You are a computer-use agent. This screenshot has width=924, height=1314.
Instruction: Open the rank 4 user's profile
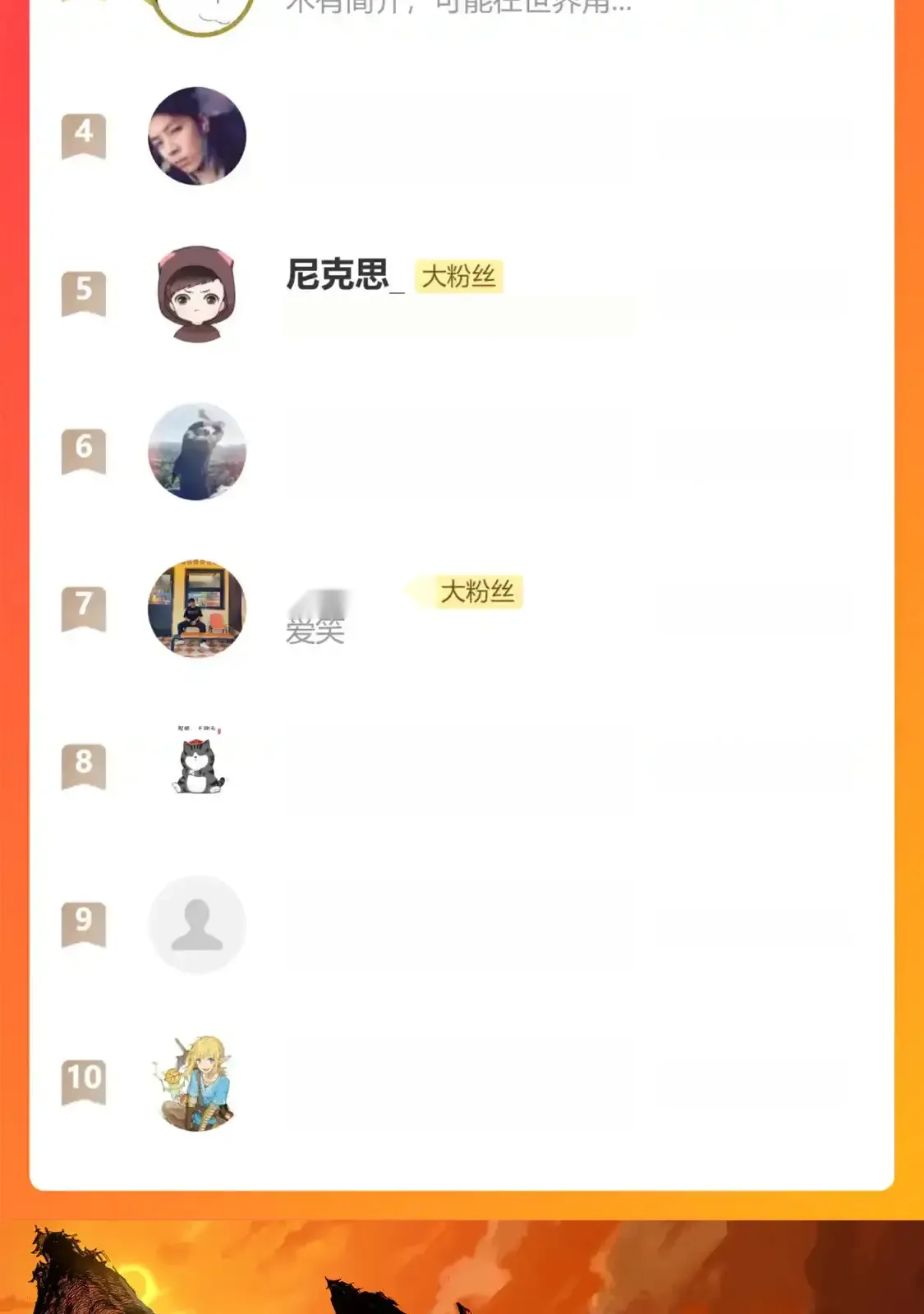click(x=197, y=136)
